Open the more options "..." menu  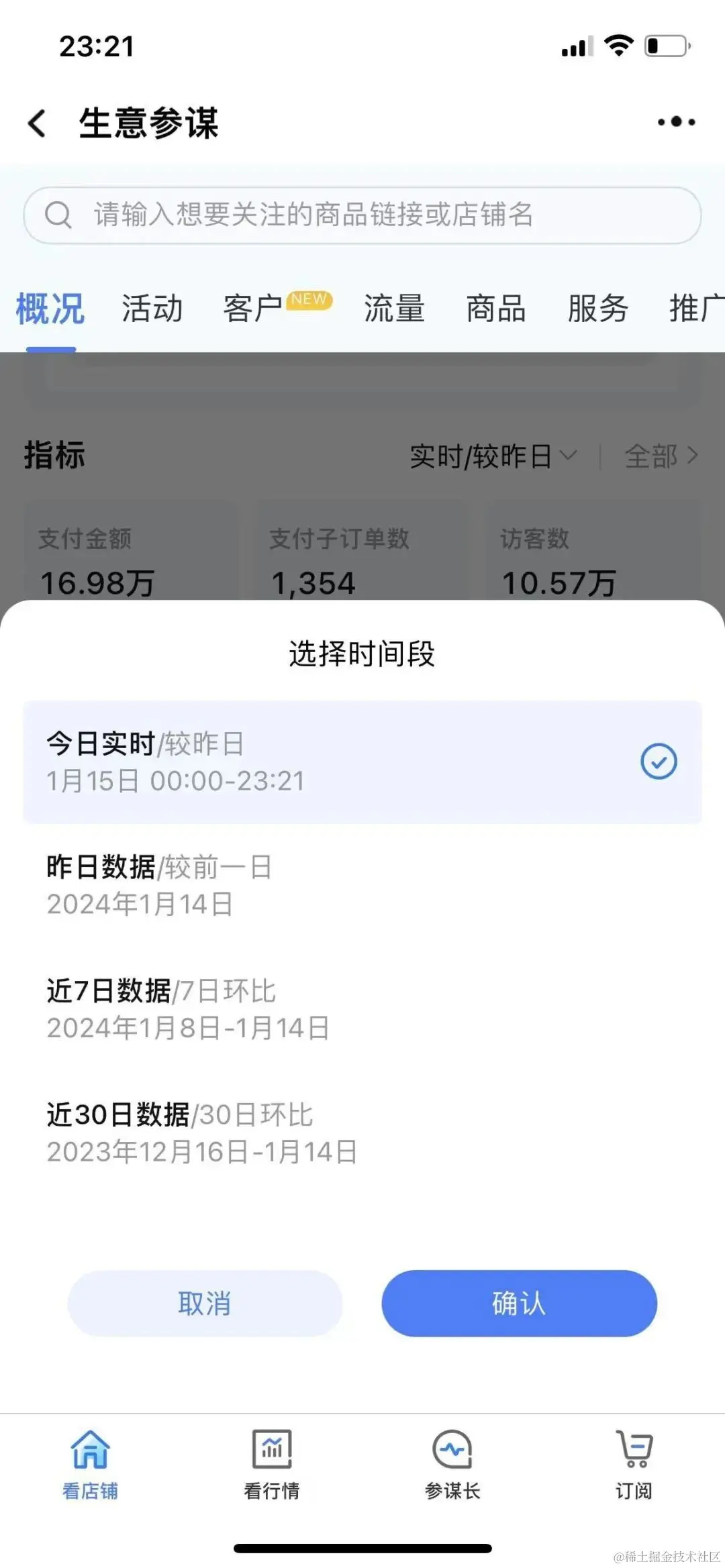[x=676, y=121]
